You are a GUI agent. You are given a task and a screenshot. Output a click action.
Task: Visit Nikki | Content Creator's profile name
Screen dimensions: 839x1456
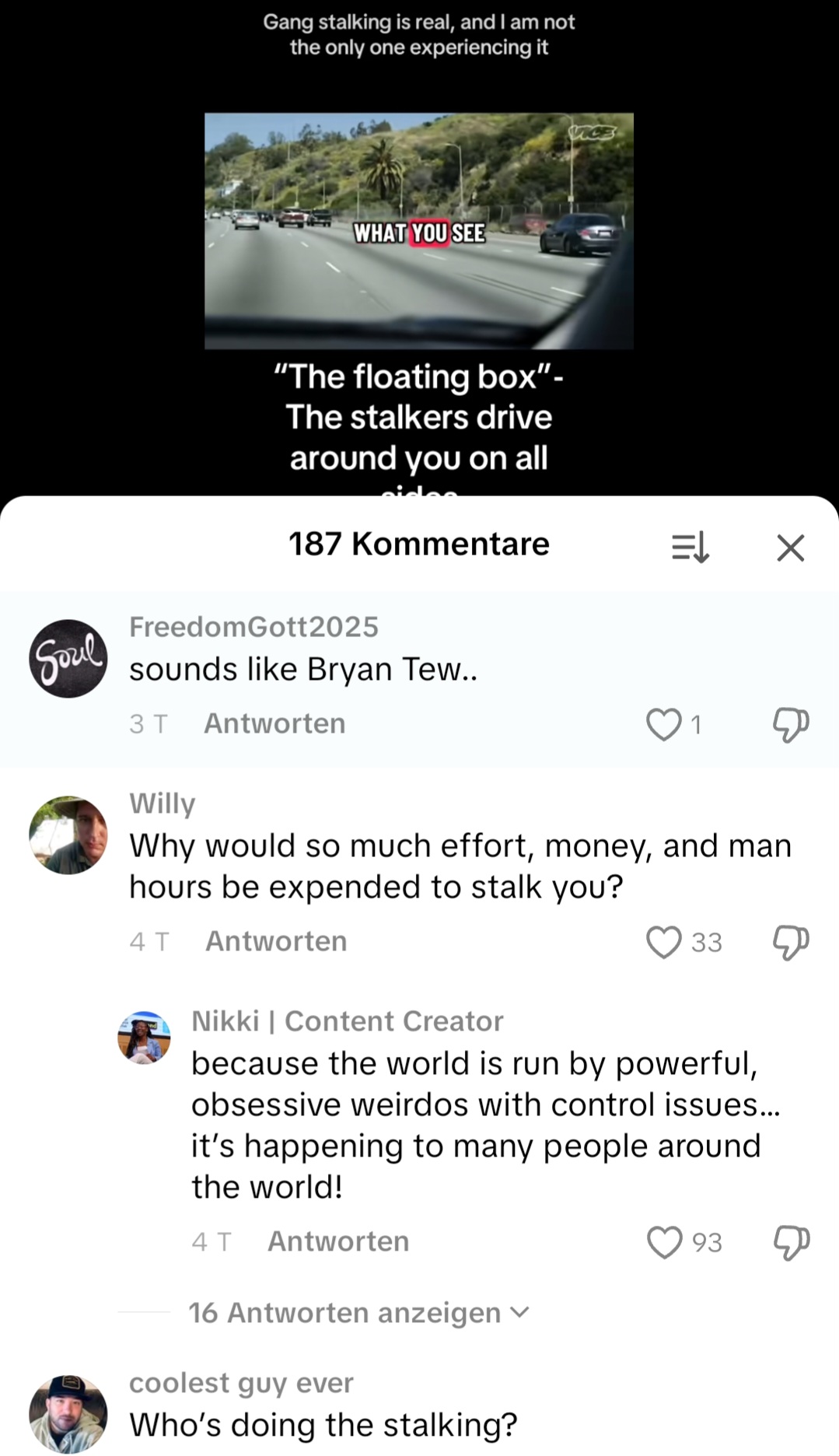pyautogui.click(x=347, y=1021)
